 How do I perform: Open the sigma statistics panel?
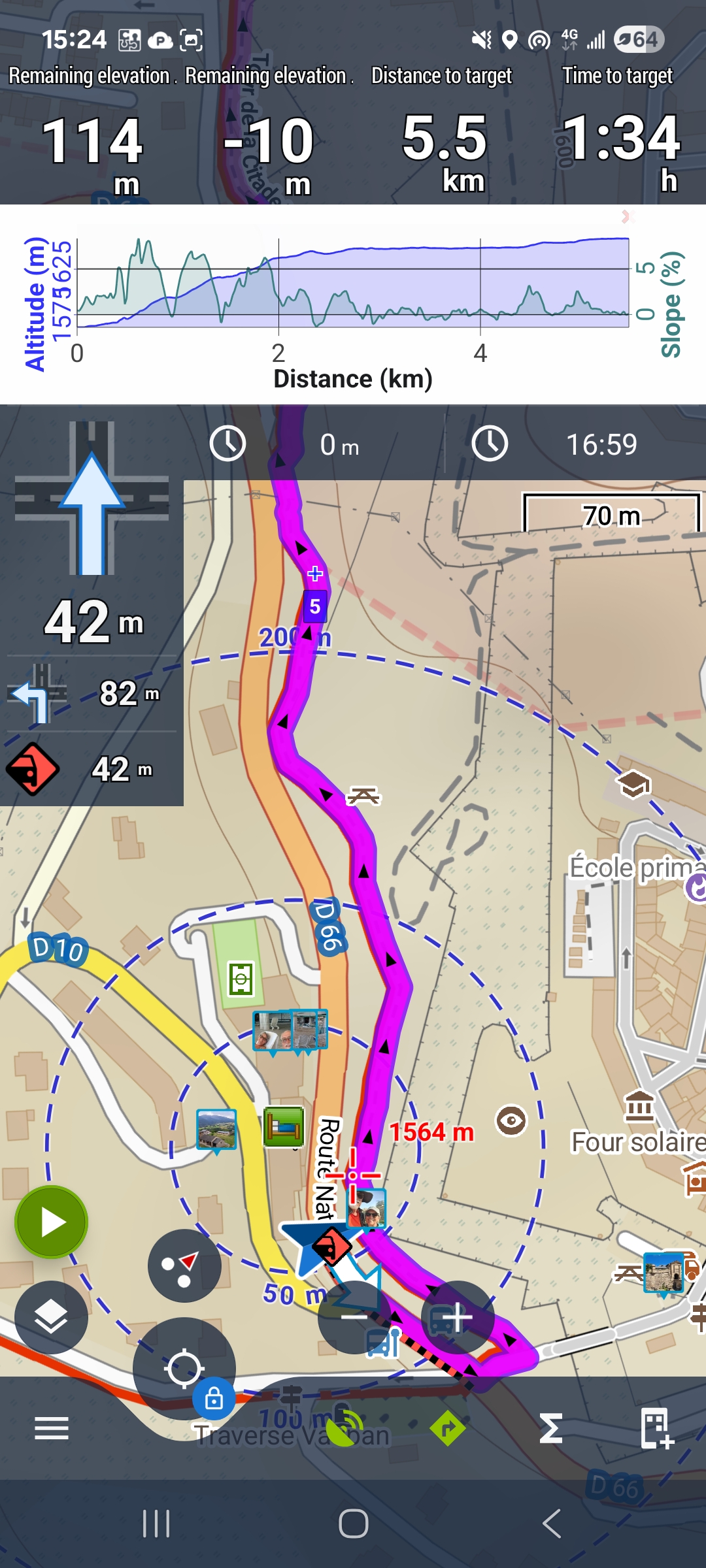pyautogui.click(x=551, y=1428)
